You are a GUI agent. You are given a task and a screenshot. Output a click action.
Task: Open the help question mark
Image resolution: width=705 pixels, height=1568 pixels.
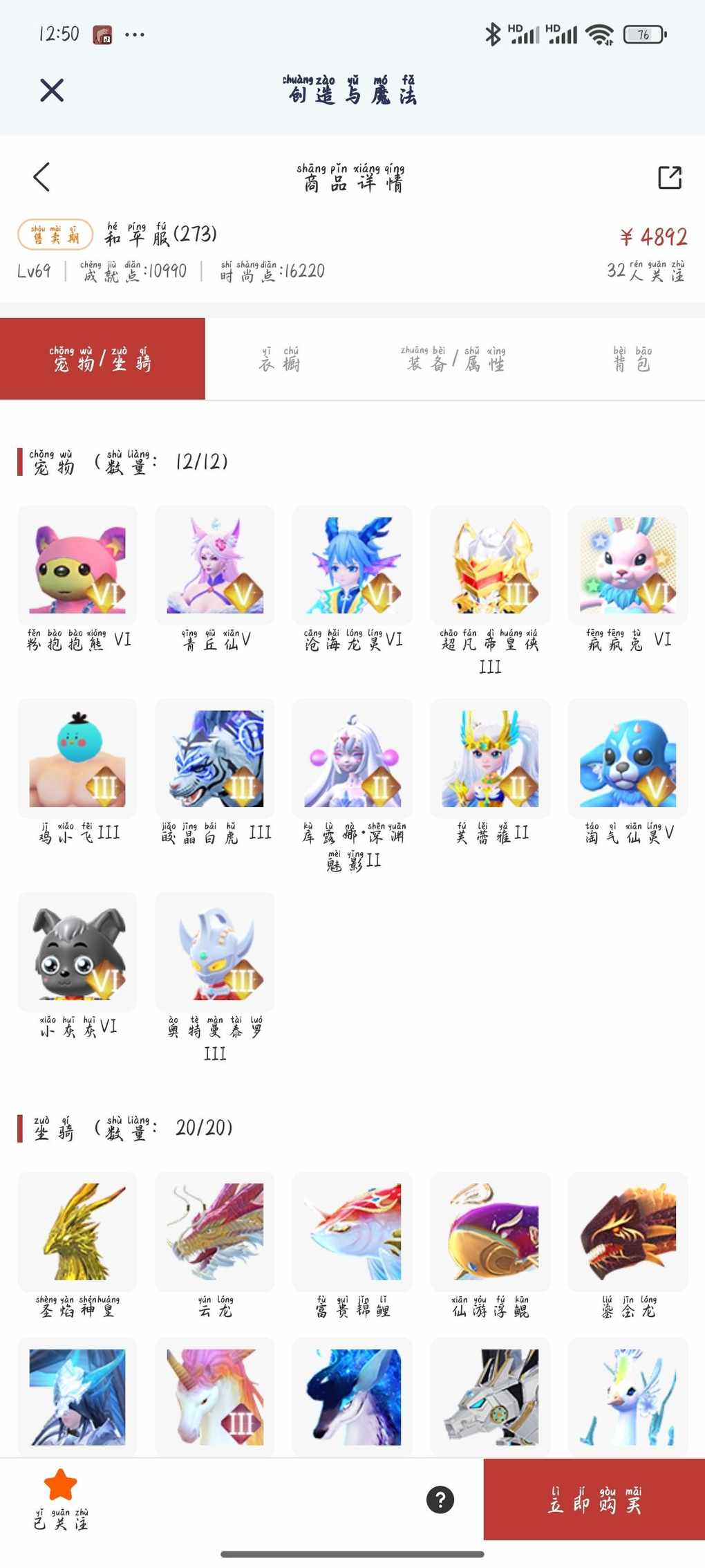coord(440,1500)
